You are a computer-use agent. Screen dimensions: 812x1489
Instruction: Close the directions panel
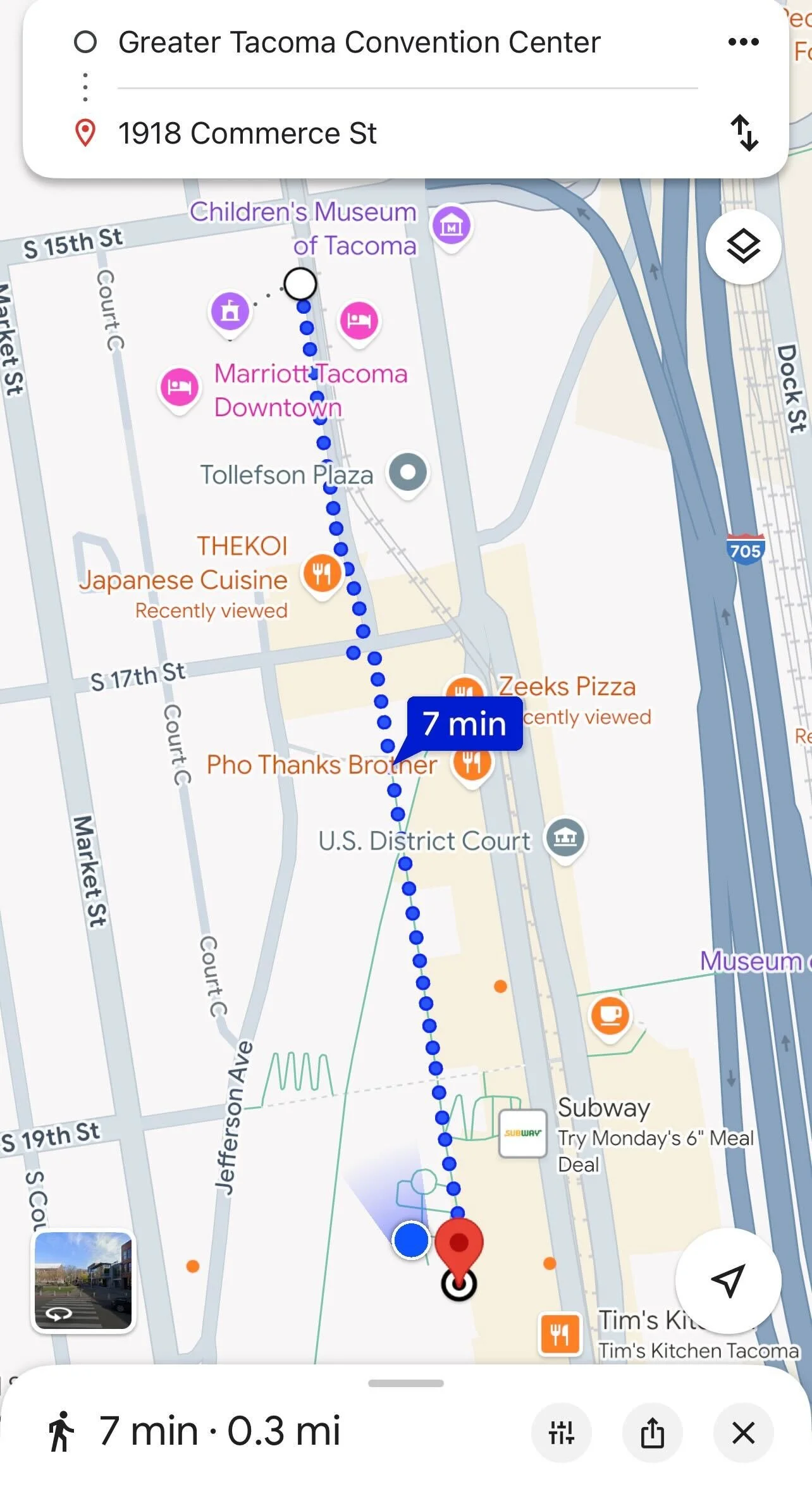coord(743,1432)
